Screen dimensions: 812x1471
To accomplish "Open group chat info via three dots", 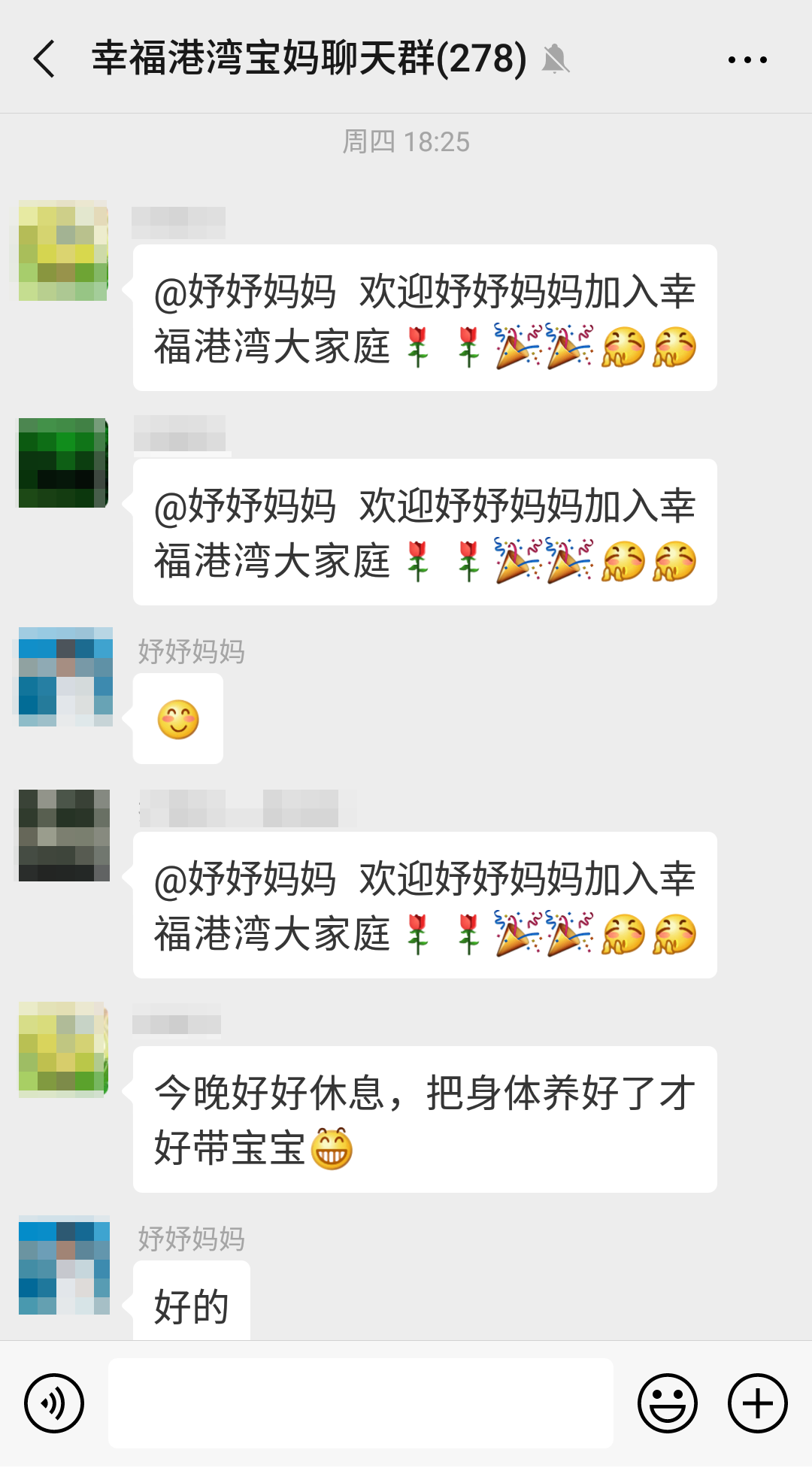I will (747, 59).
